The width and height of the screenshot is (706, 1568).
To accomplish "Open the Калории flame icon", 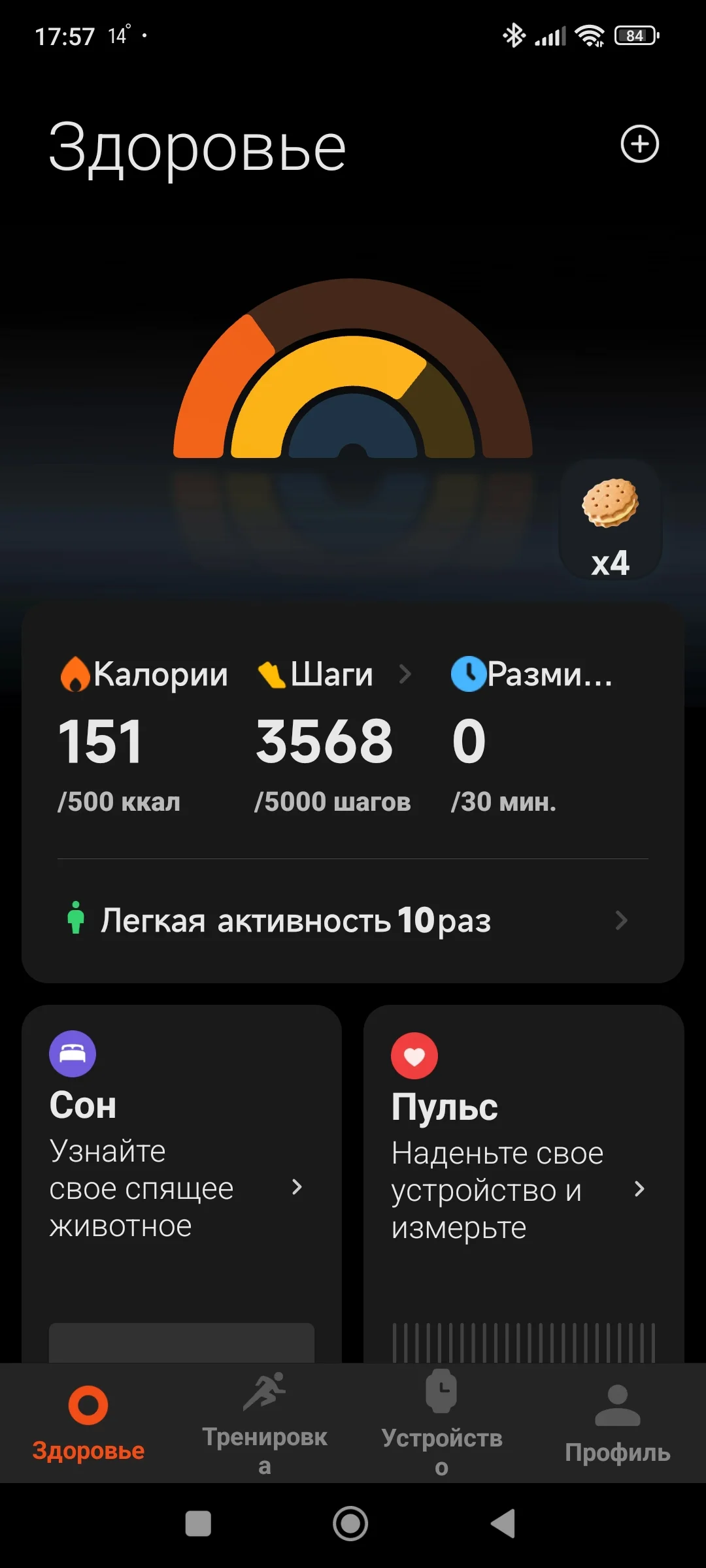I will click(75, 674).
